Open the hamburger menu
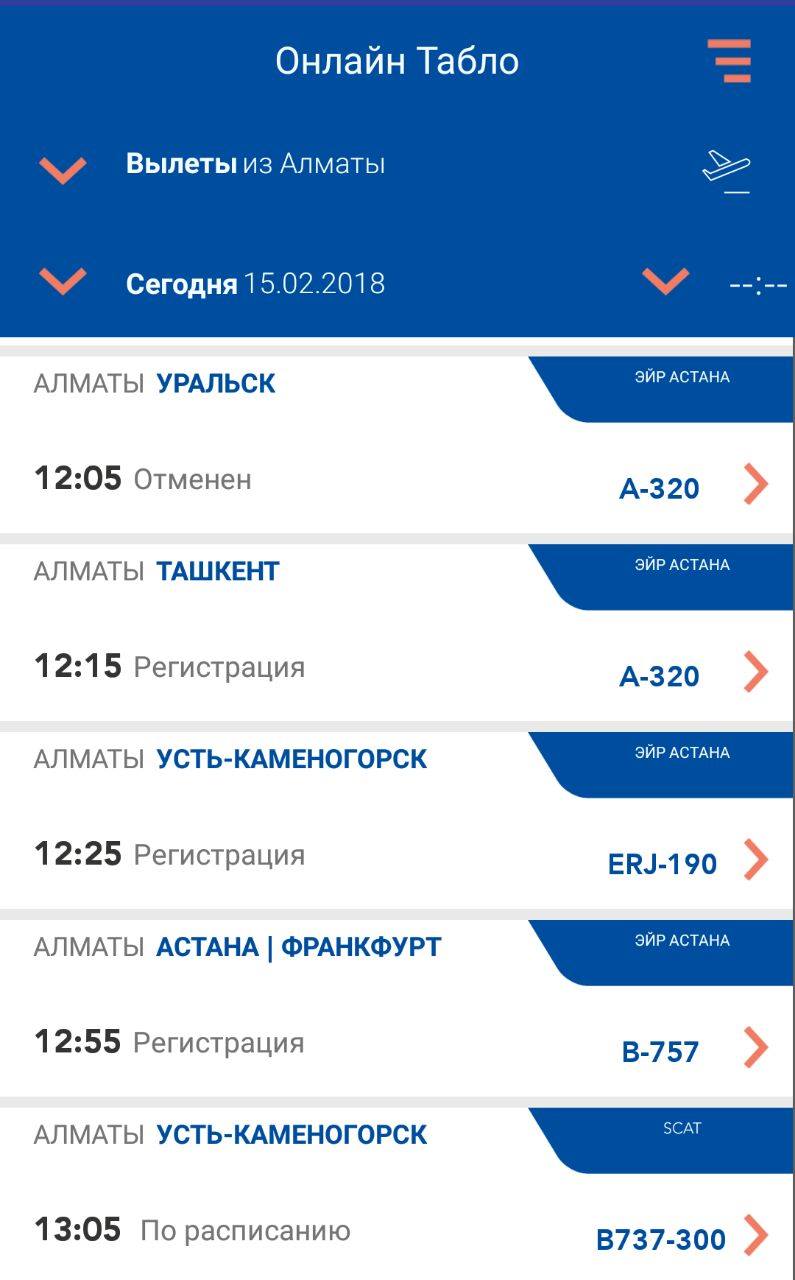The width and height of the screenshot is (795, 1280). [730, 61]
